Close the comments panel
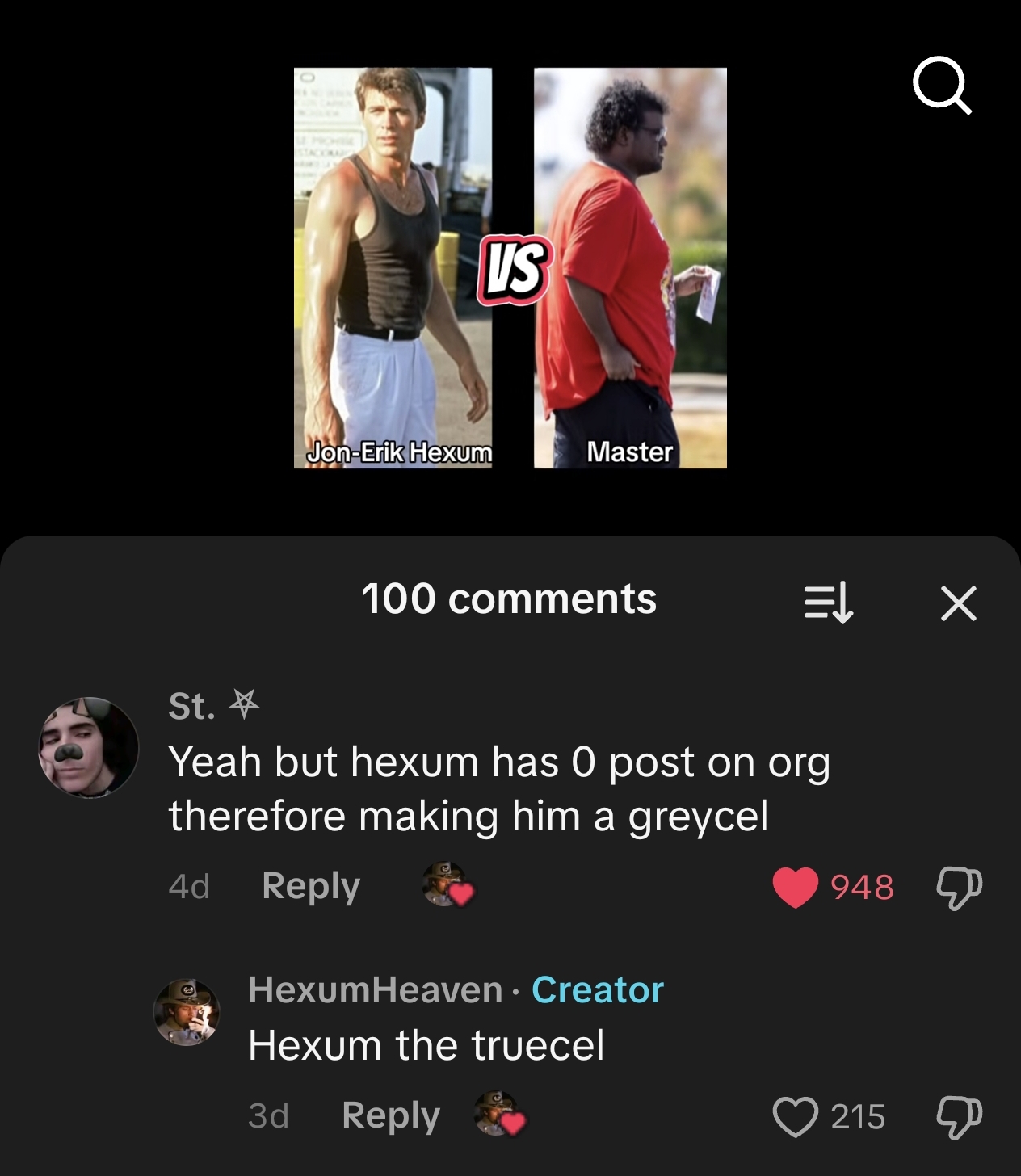 [x=958, y=603]
